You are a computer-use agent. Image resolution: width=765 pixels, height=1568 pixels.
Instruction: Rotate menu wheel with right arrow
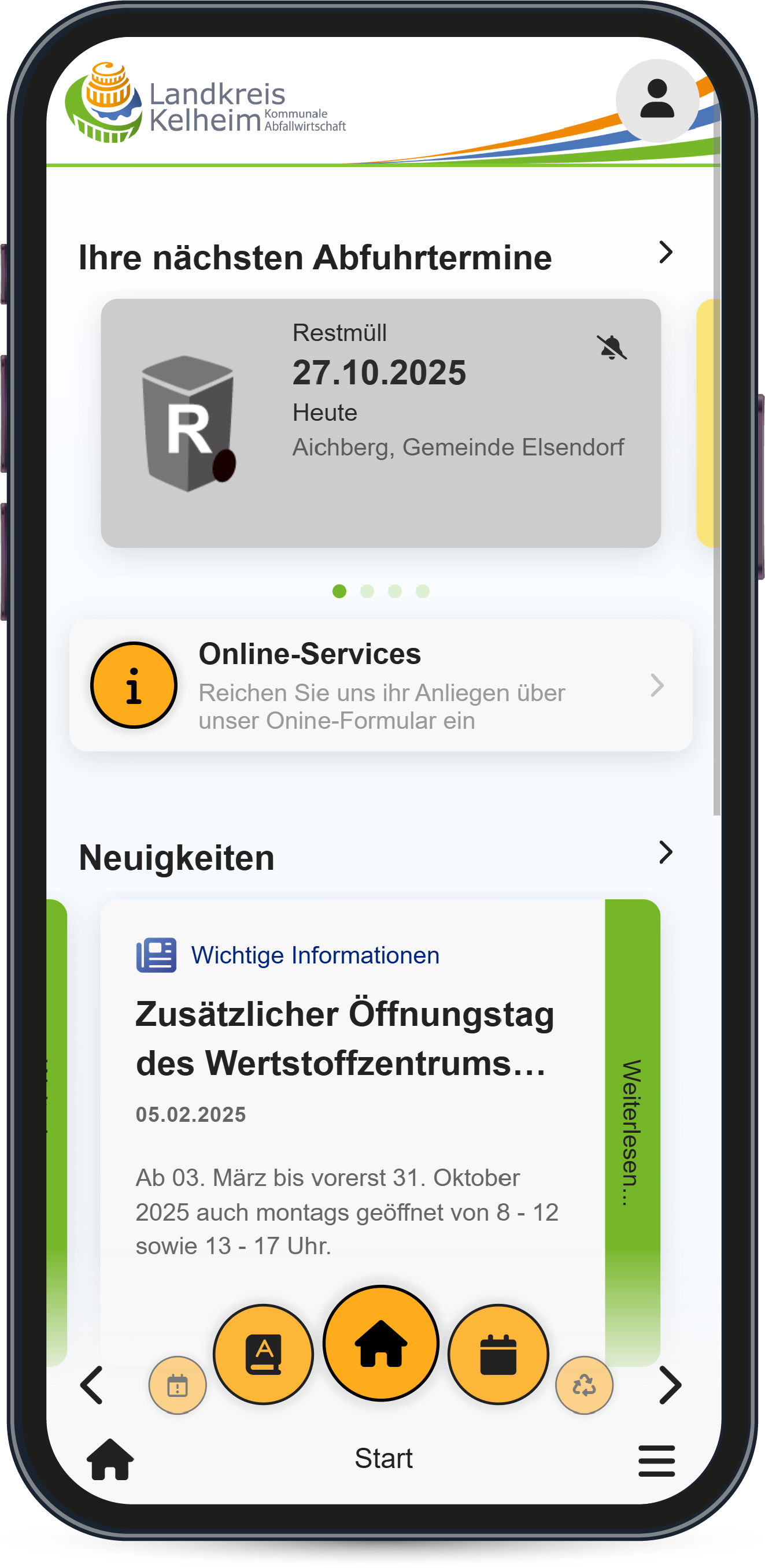670,1385
